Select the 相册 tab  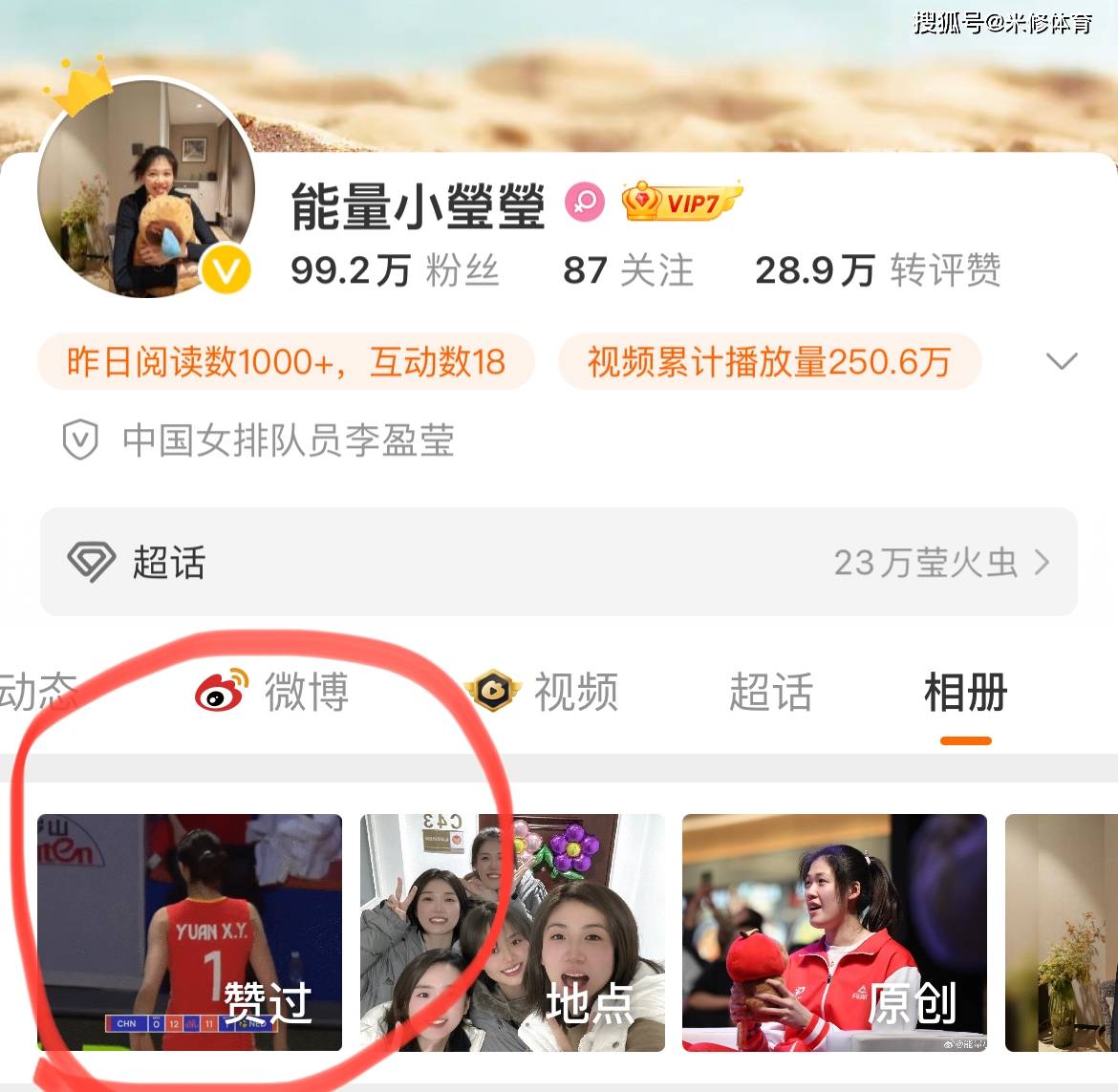click(965, 692)
